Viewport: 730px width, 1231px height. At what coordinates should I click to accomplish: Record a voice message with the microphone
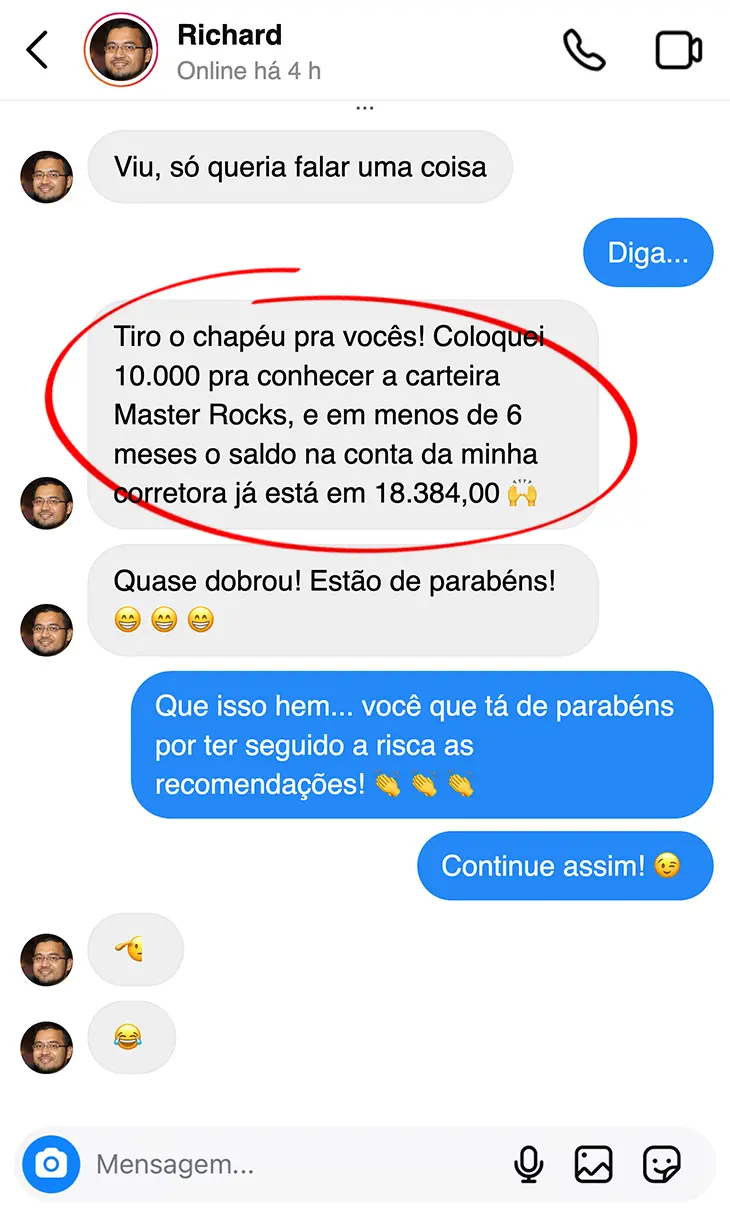click(x=528, y=1164)
